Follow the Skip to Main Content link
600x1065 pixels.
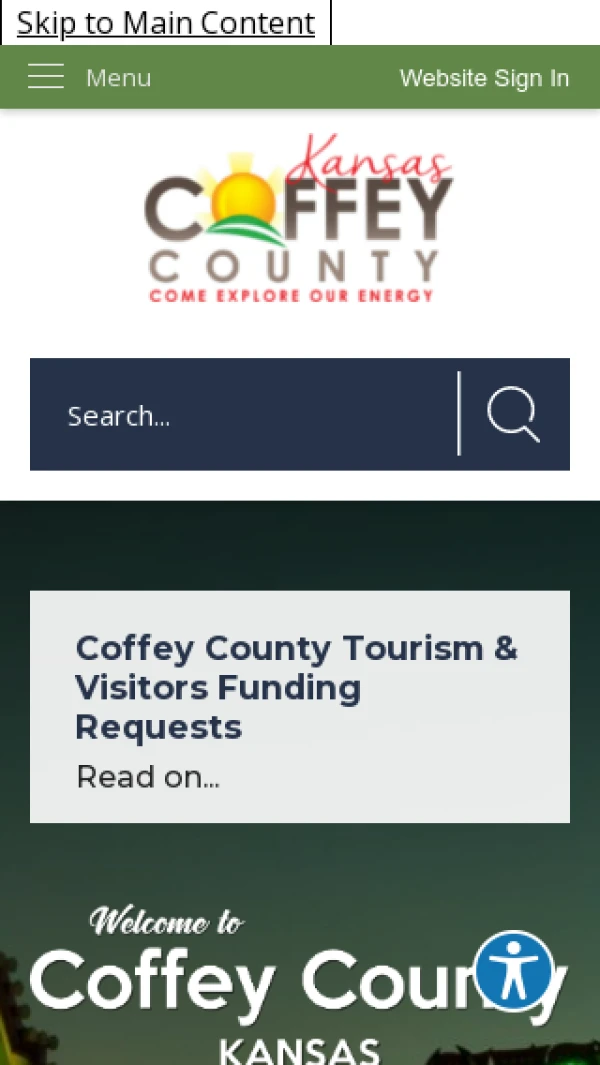166,22
